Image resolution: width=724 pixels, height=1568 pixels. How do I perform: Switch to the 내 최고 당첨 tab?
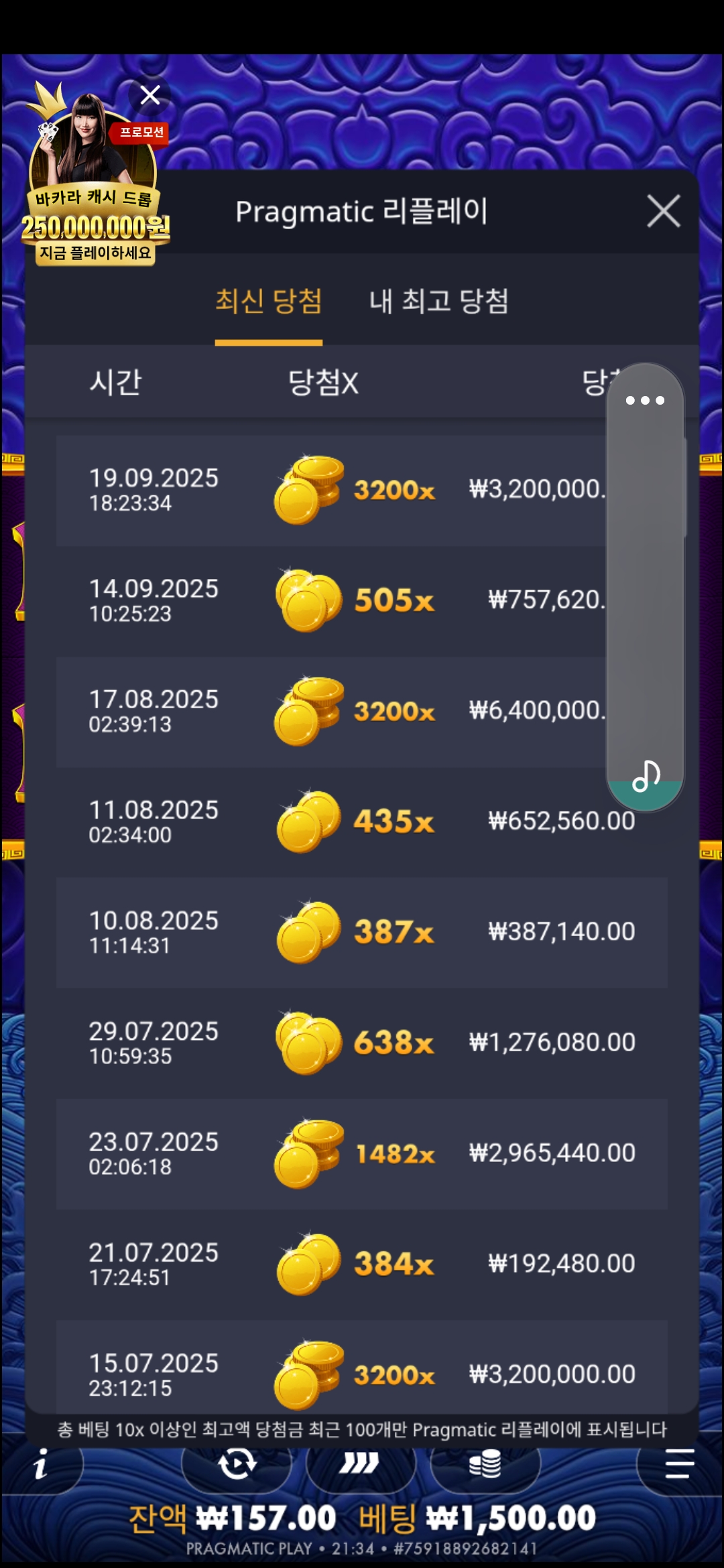(438, 302)
